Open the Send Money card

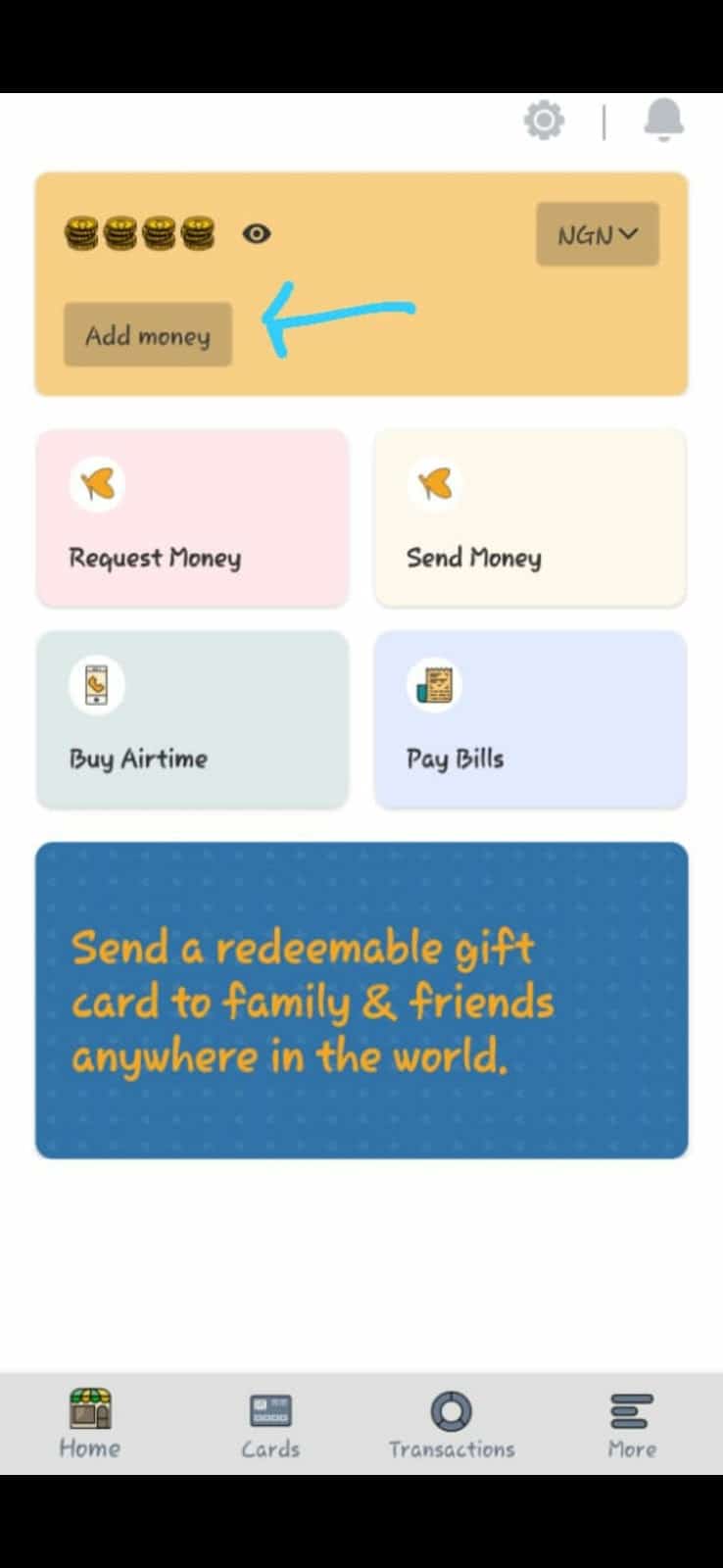tap(530, 517)
